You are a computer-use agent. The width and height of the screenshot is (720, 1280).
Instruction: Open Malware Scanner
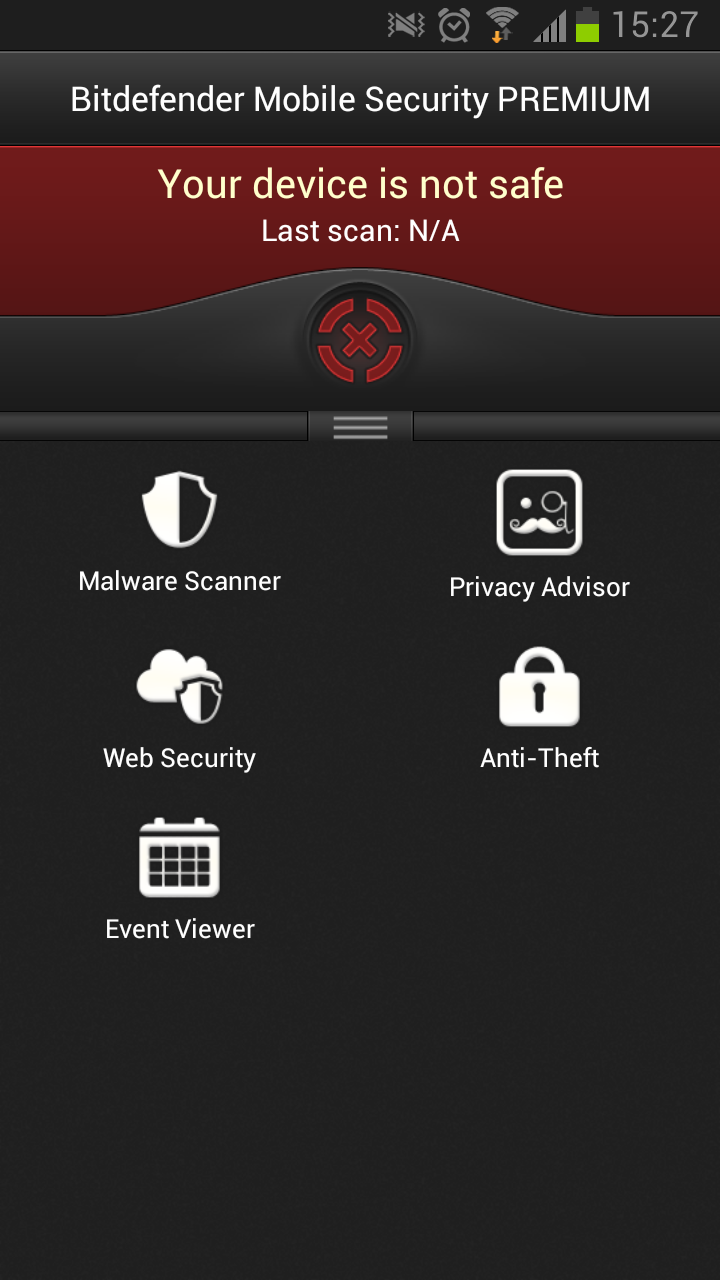180,532
